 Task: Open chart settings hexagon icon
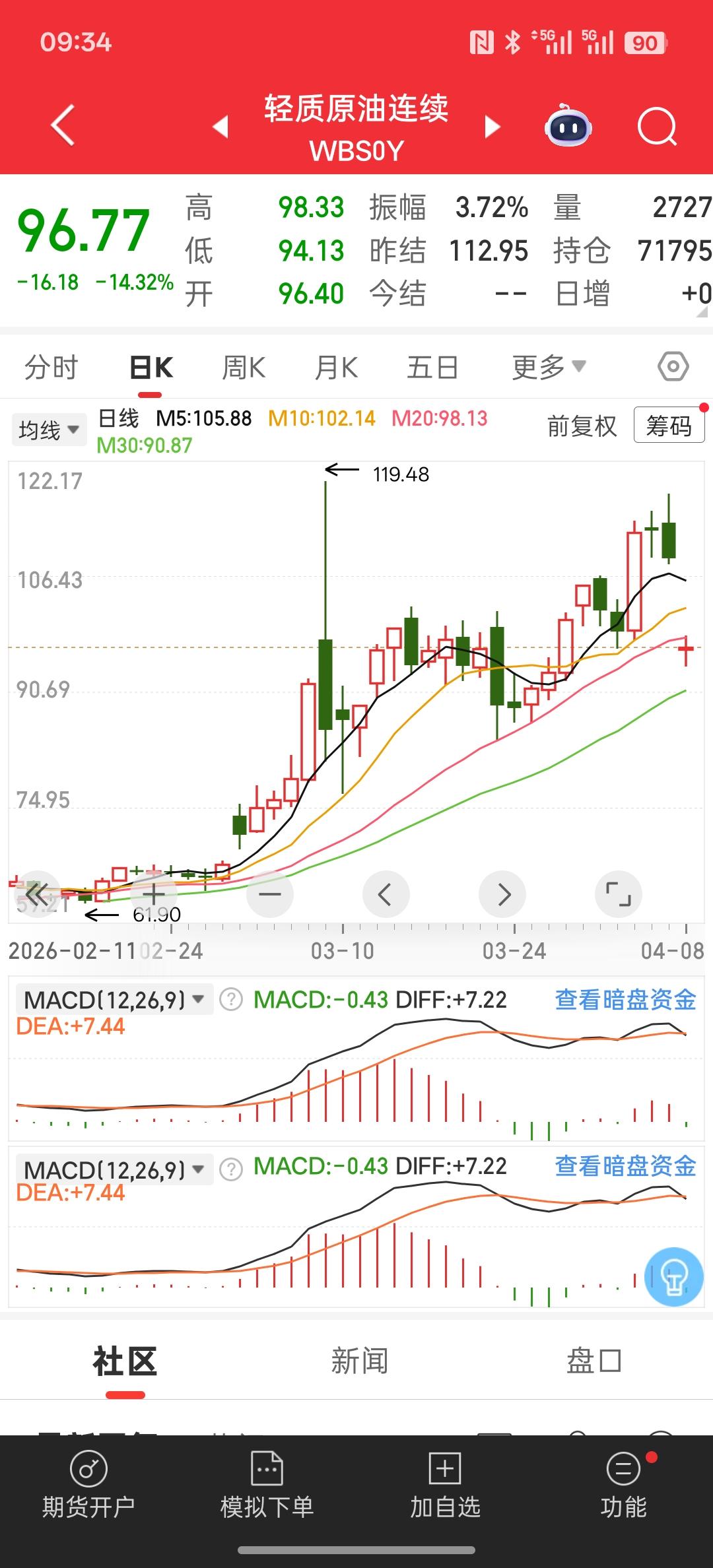673,366
